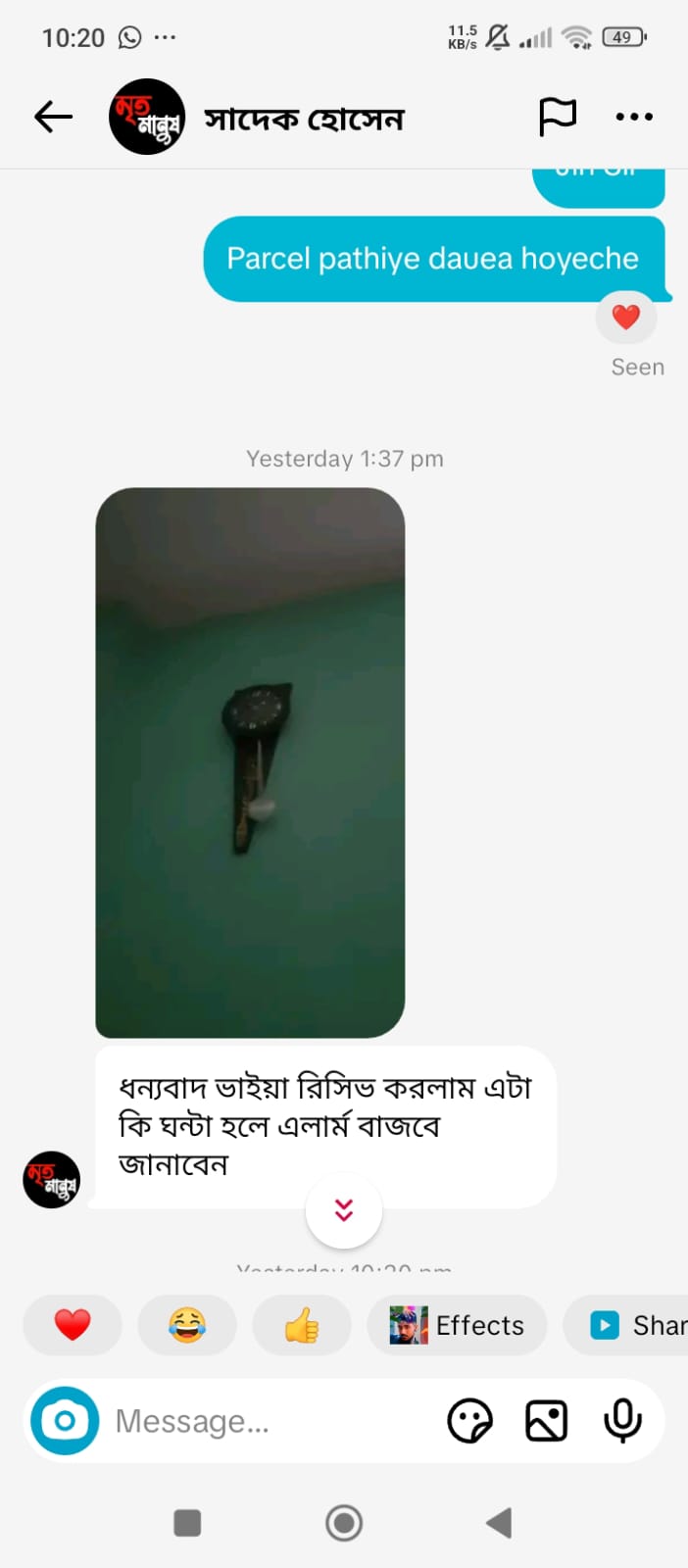Open the Effects chip
The height and width of the screenshot is (1568, 688).
(457, 1325)
